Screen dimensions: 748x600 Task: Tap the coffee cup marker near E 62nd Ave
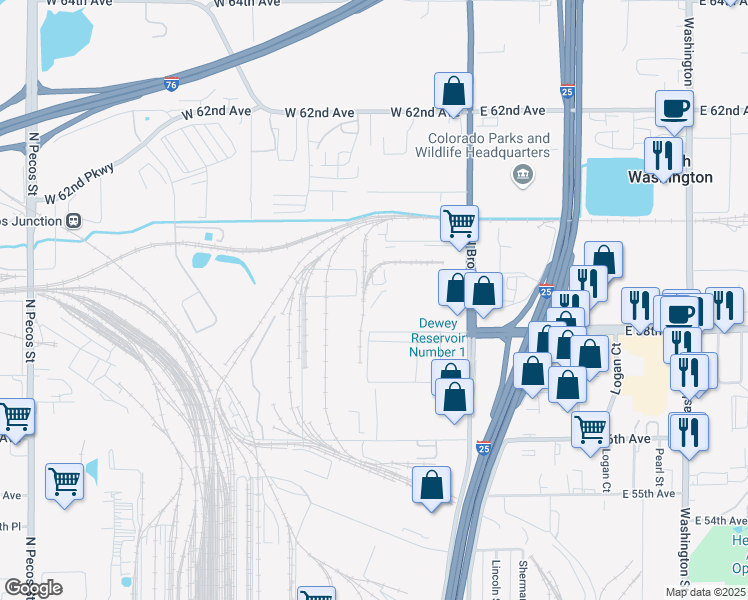click(x=674, y=108)
